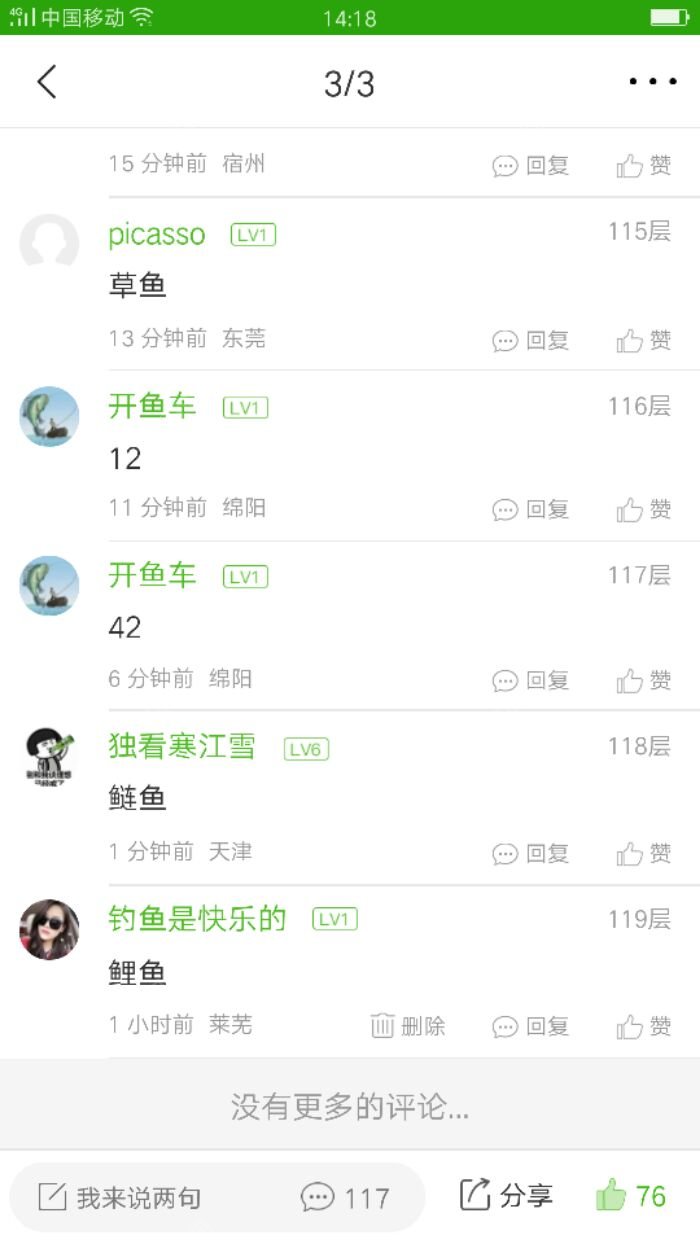The width and height of the screenshot is (700, 1244).
Task: Reply to picasso's 草鱼 comment
Action: [530, 340]
